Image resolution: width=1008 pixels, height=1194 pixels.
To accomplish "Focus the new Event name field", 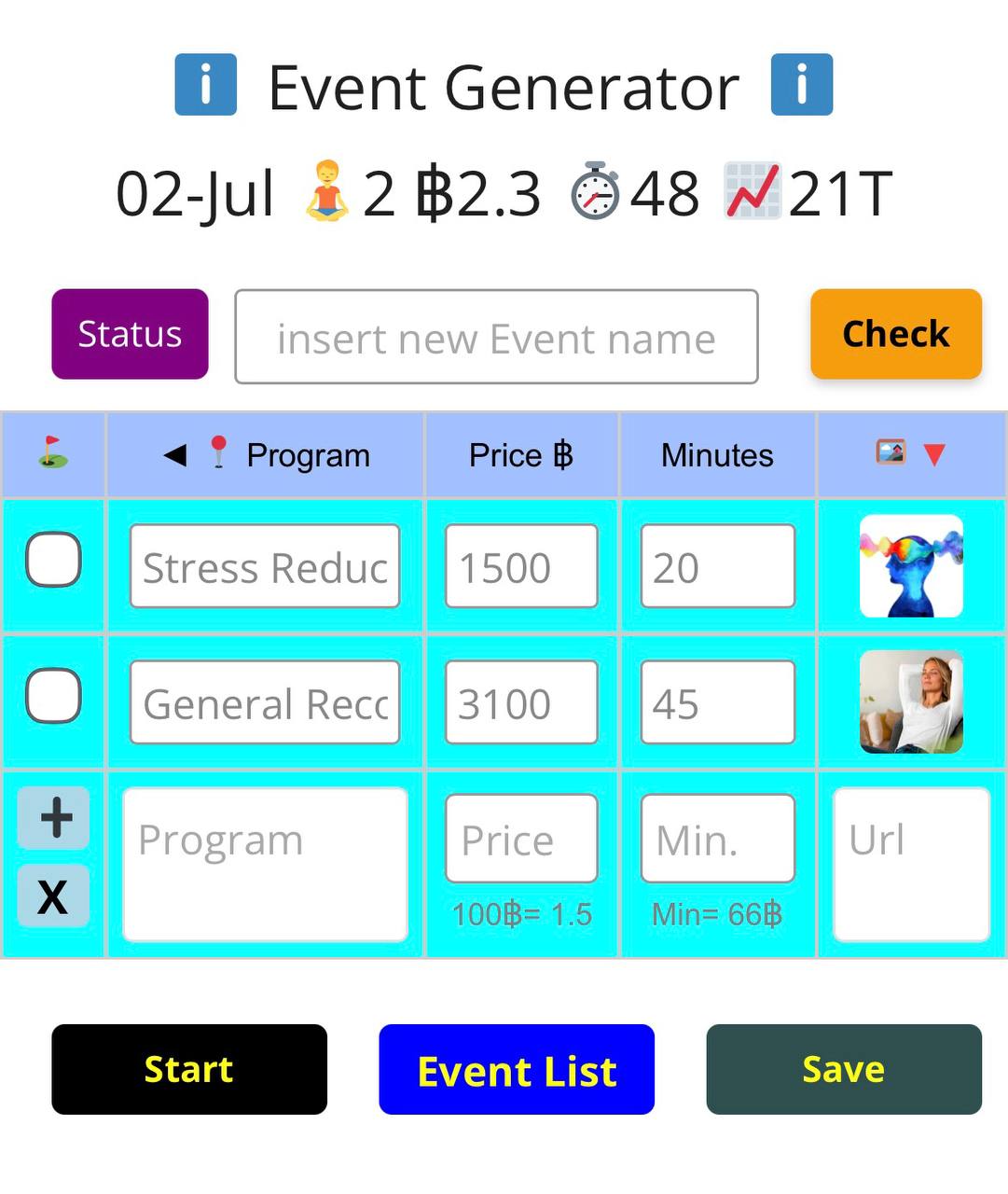I will tap(496, 337).
